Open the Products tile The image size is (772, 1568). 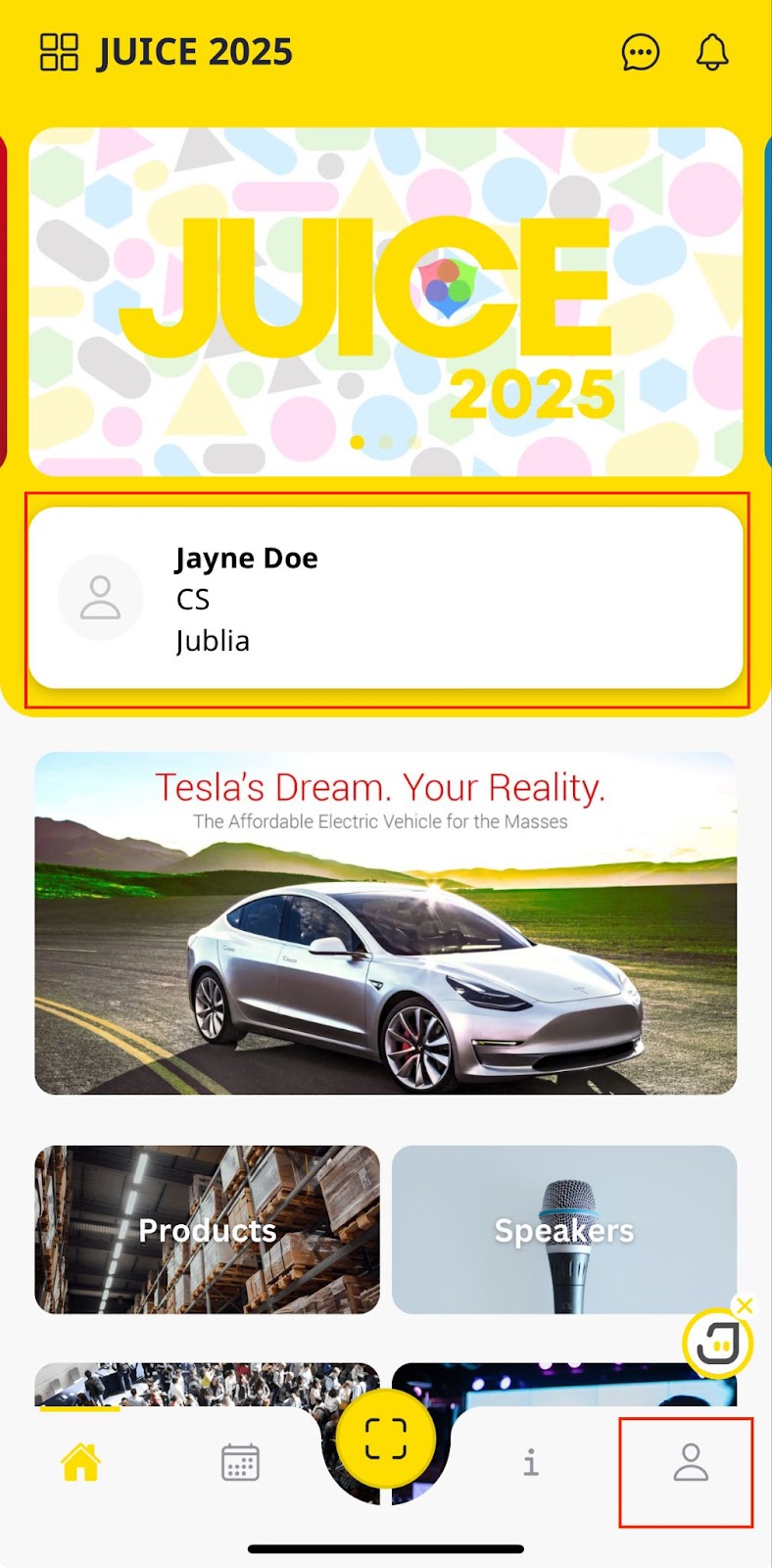click(x=207, y=1229)
